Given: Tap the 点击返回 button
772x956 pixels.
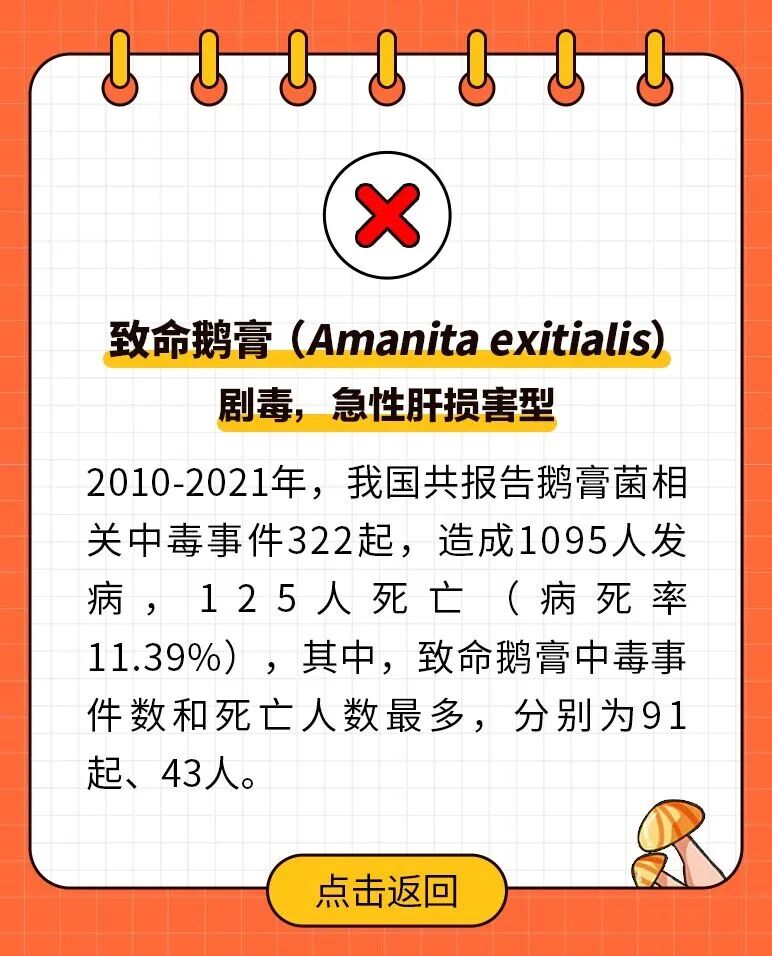Looking at the screenshot, I should [x=386, y=889].
